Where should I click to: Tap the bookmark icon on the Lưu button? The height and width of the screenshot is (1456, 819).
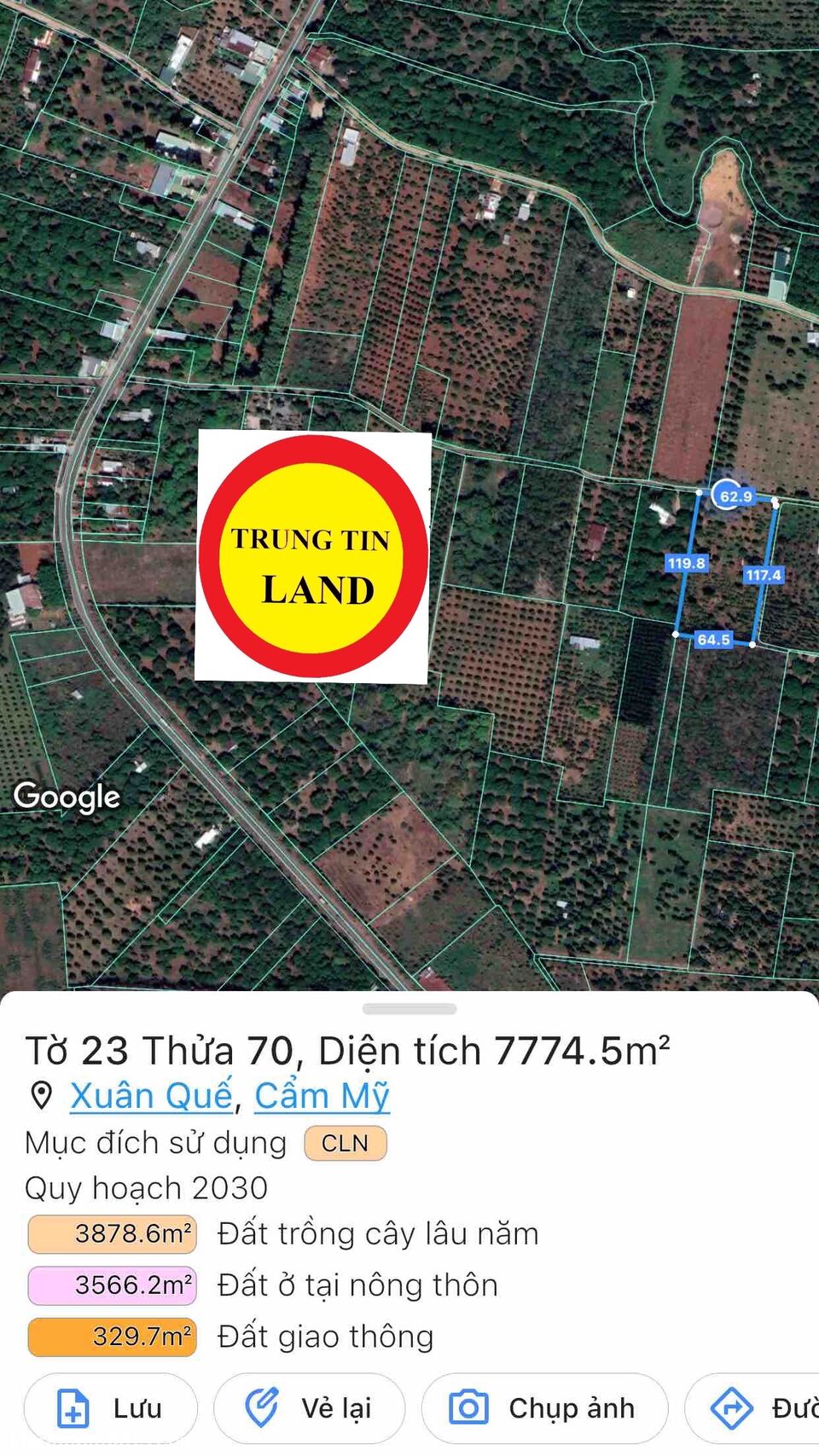point(73,1408)
